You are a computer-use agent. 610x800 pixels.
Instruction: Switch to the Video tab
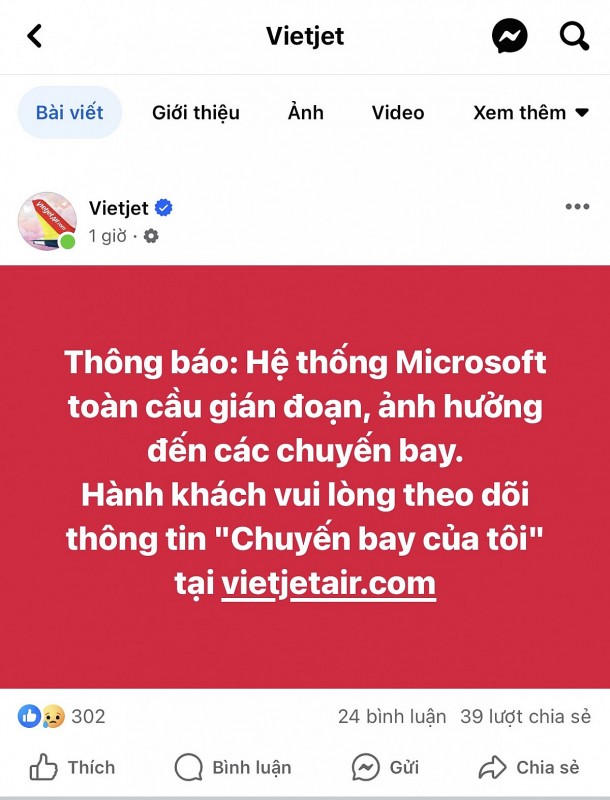tap(398, 112)
